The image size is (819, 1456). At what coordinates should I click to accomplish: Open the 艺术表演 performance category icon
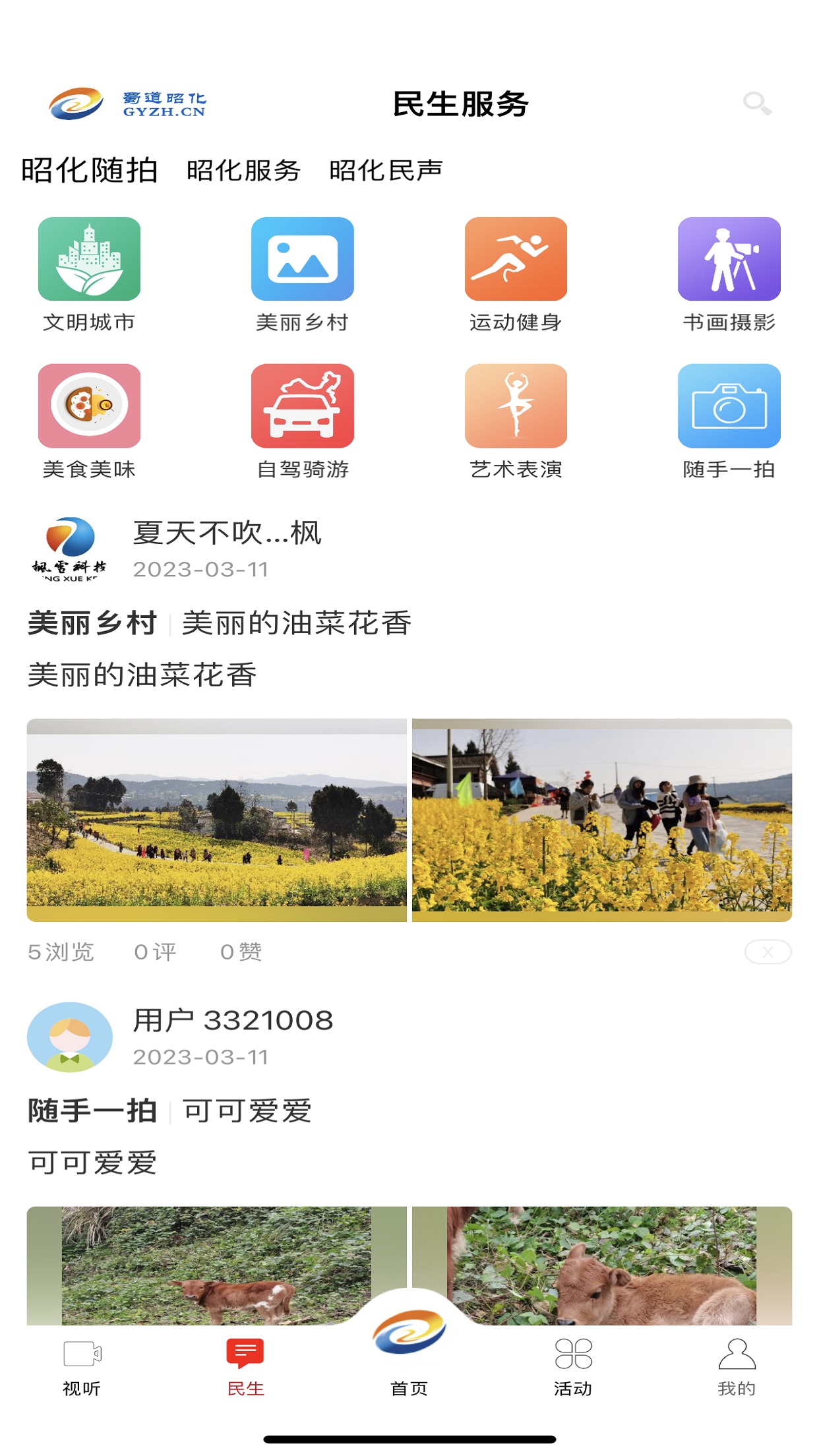click(516, 408)
